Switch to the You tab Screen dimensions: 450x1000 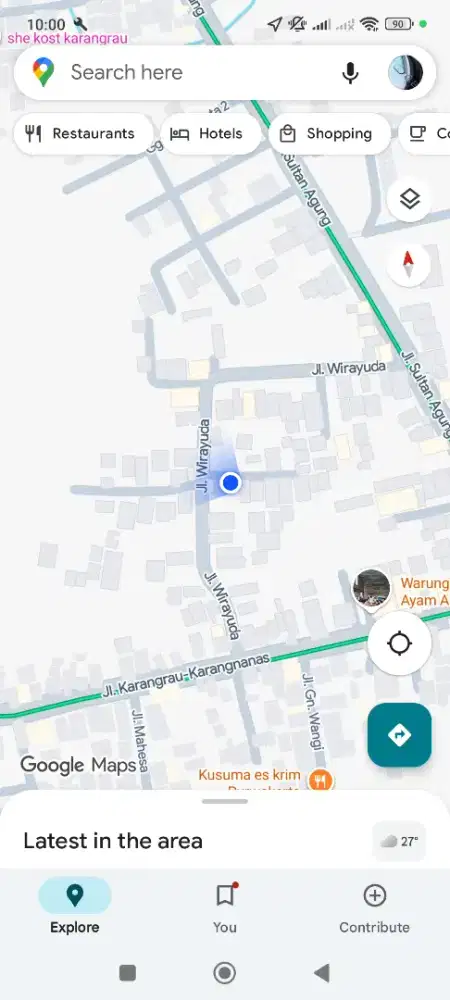click(x=224, y=909)
